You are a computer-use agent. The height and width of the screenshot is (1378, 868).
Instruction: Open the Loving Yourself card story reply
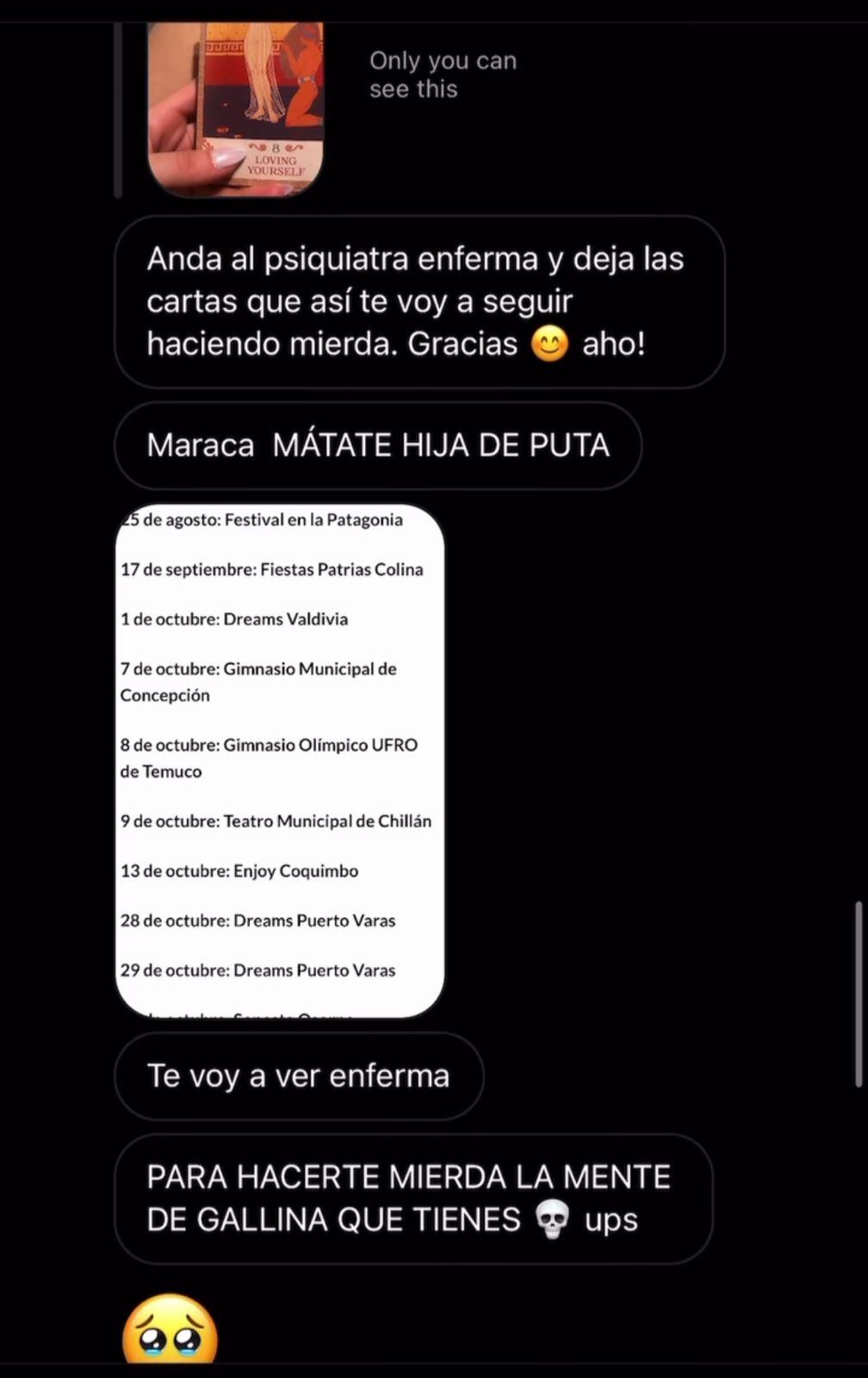(235, 106)
